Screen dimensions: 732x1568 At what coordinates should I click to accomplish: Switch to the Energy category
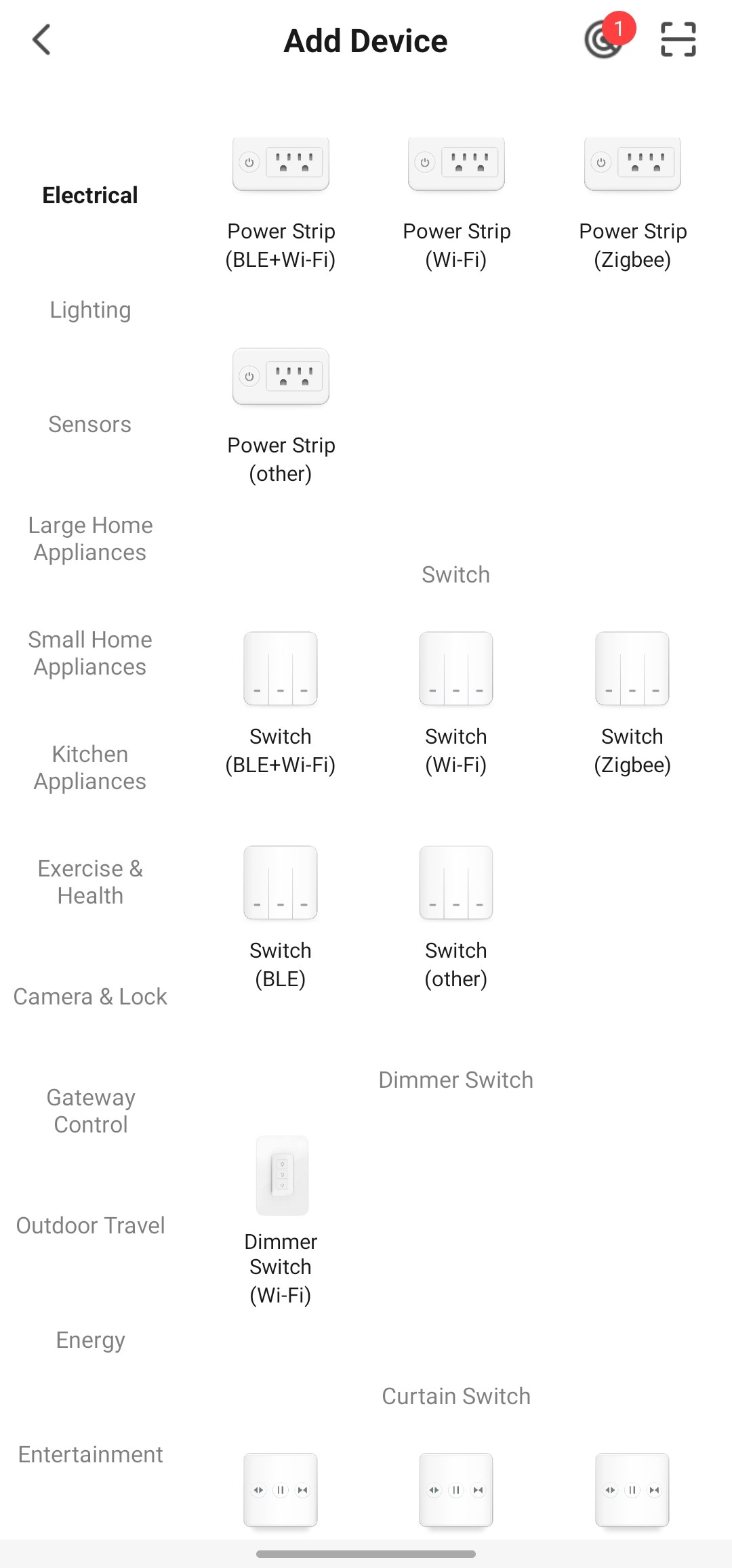(x=90, y=1340)
